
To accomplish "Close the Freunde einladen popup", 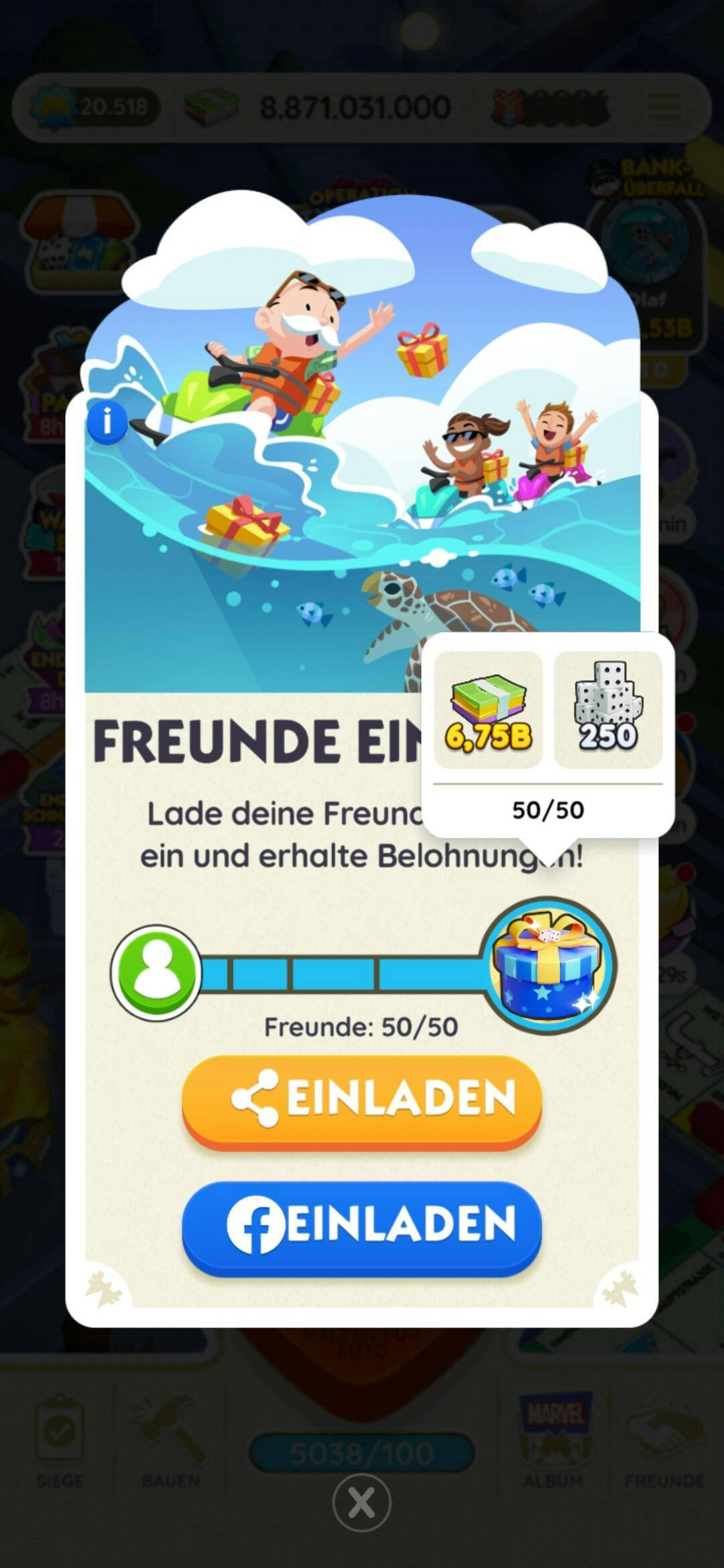I will [x=361, y=1503].
